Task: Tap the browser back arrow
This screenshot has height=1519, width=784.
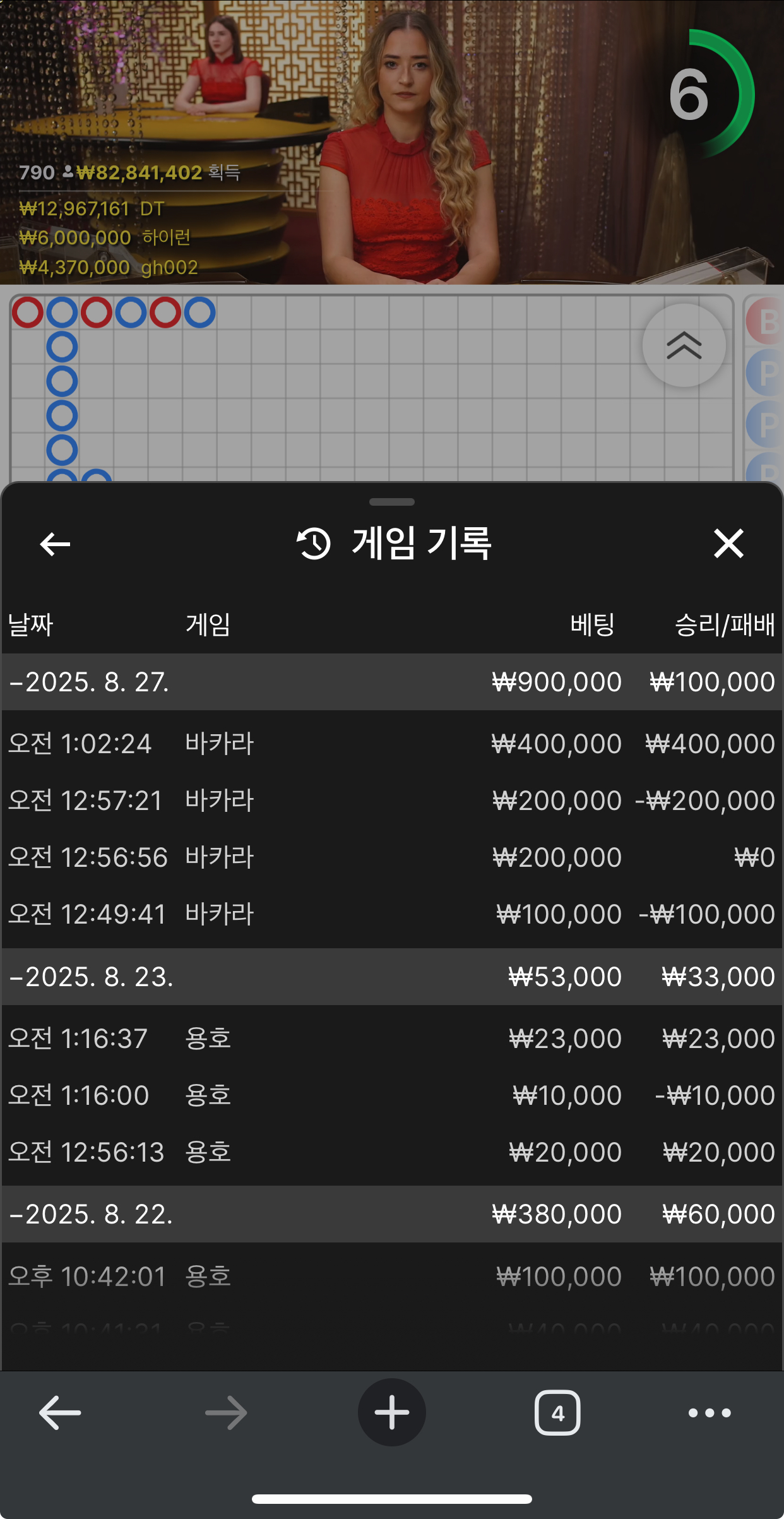Action: 60,1412
